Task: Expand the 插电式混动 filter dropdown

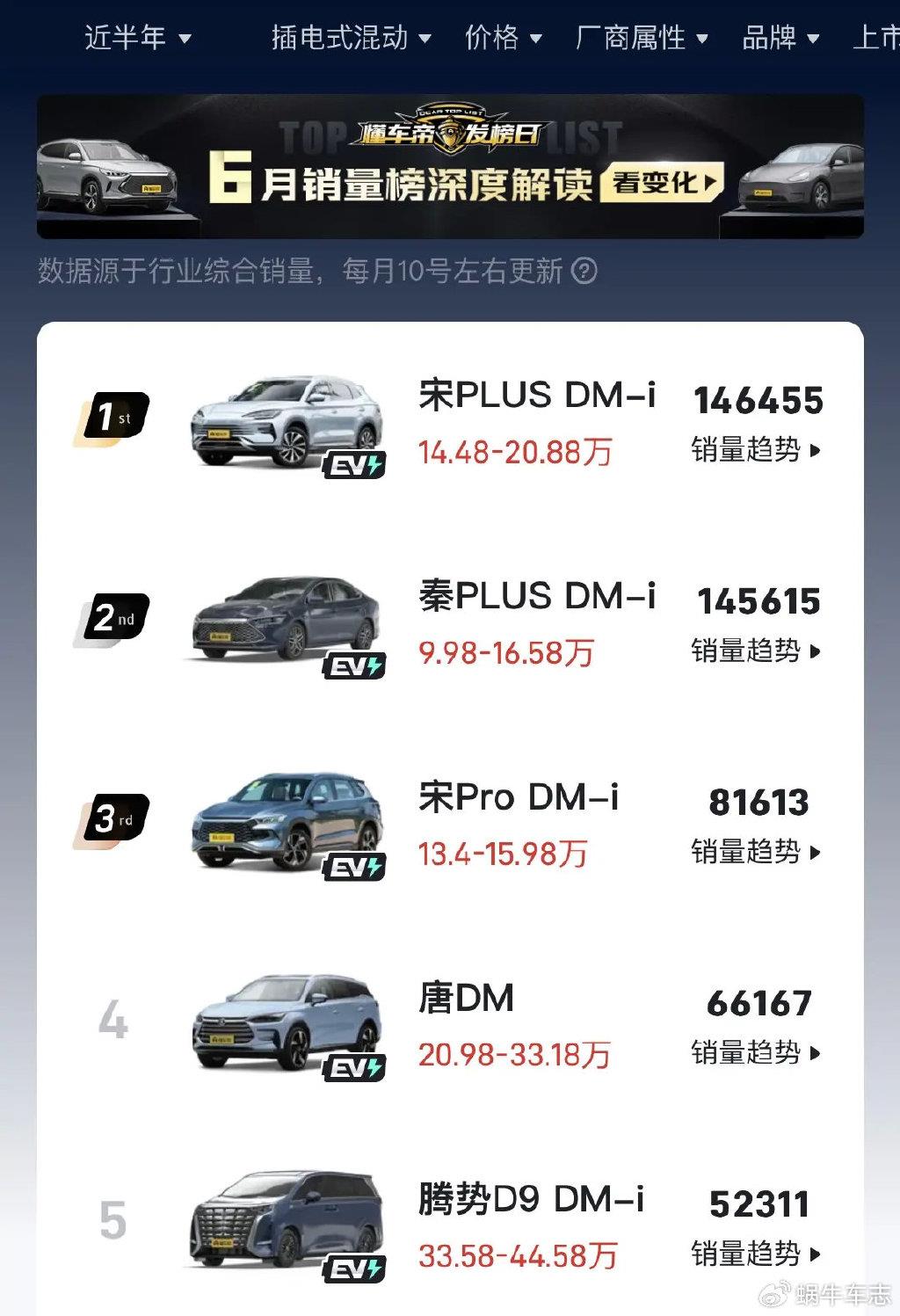Action: click(x=351, y=38)
